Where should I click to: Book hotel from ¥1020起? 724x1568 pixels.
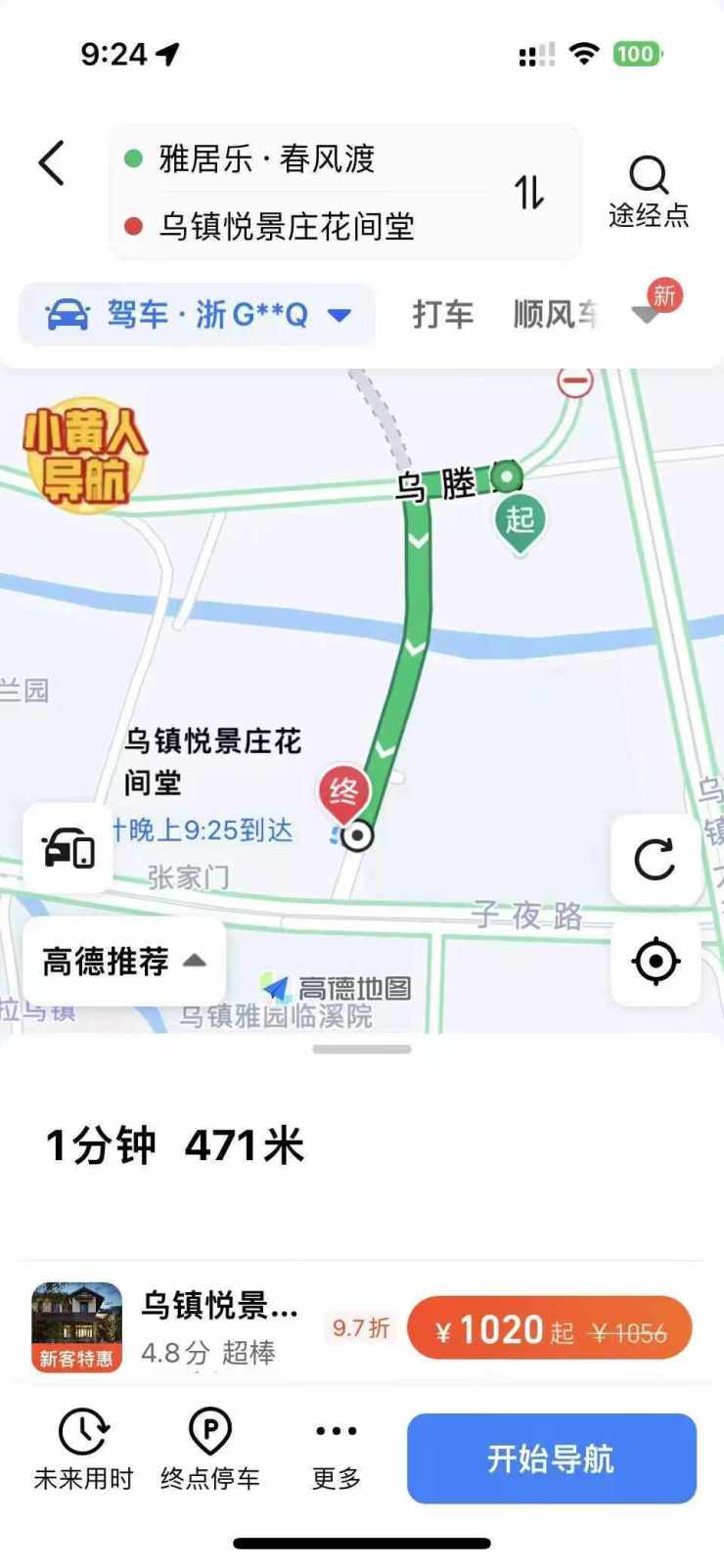pos(549,1329)
